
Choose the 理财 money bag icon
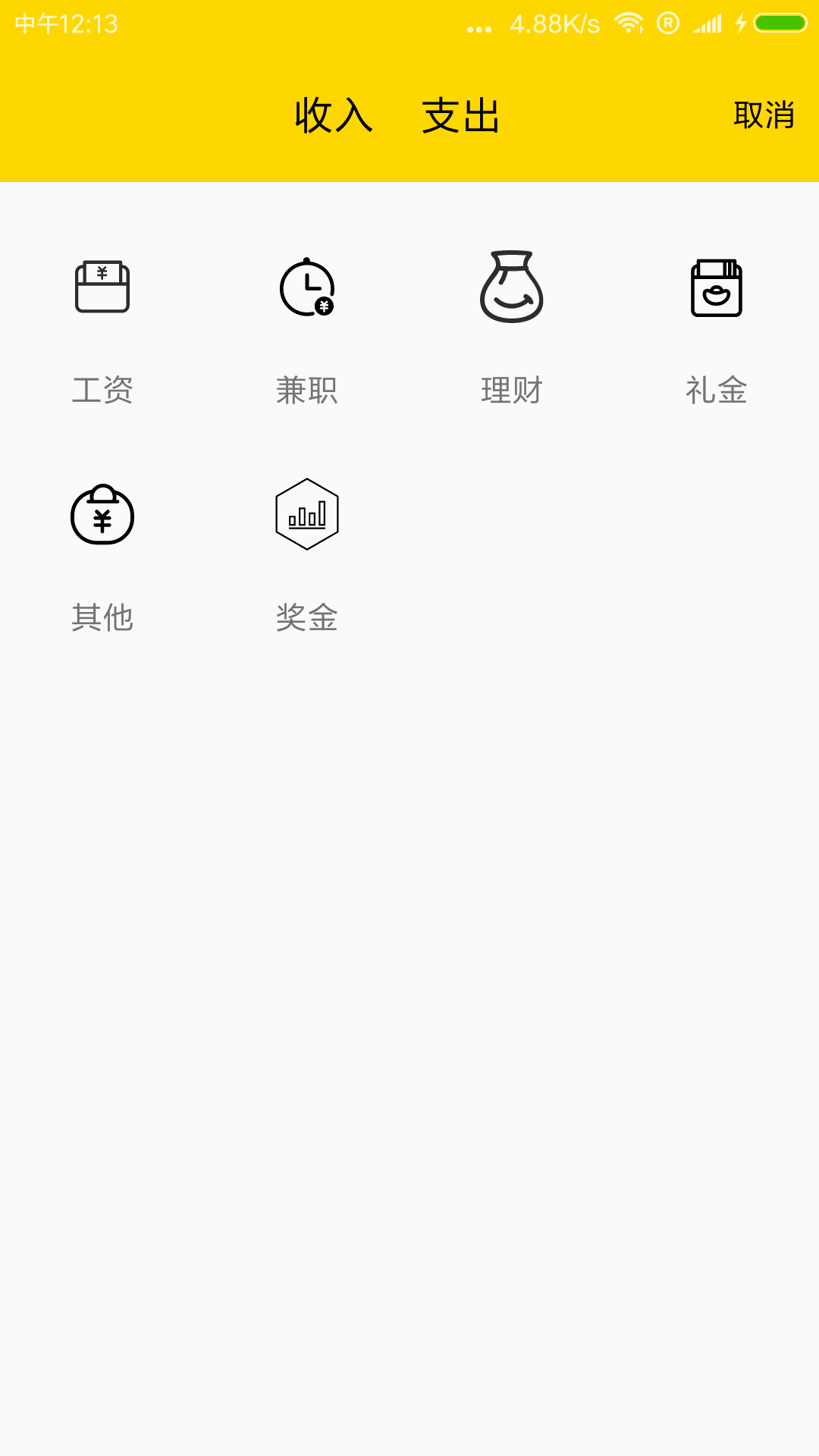[x=511, y=288]
